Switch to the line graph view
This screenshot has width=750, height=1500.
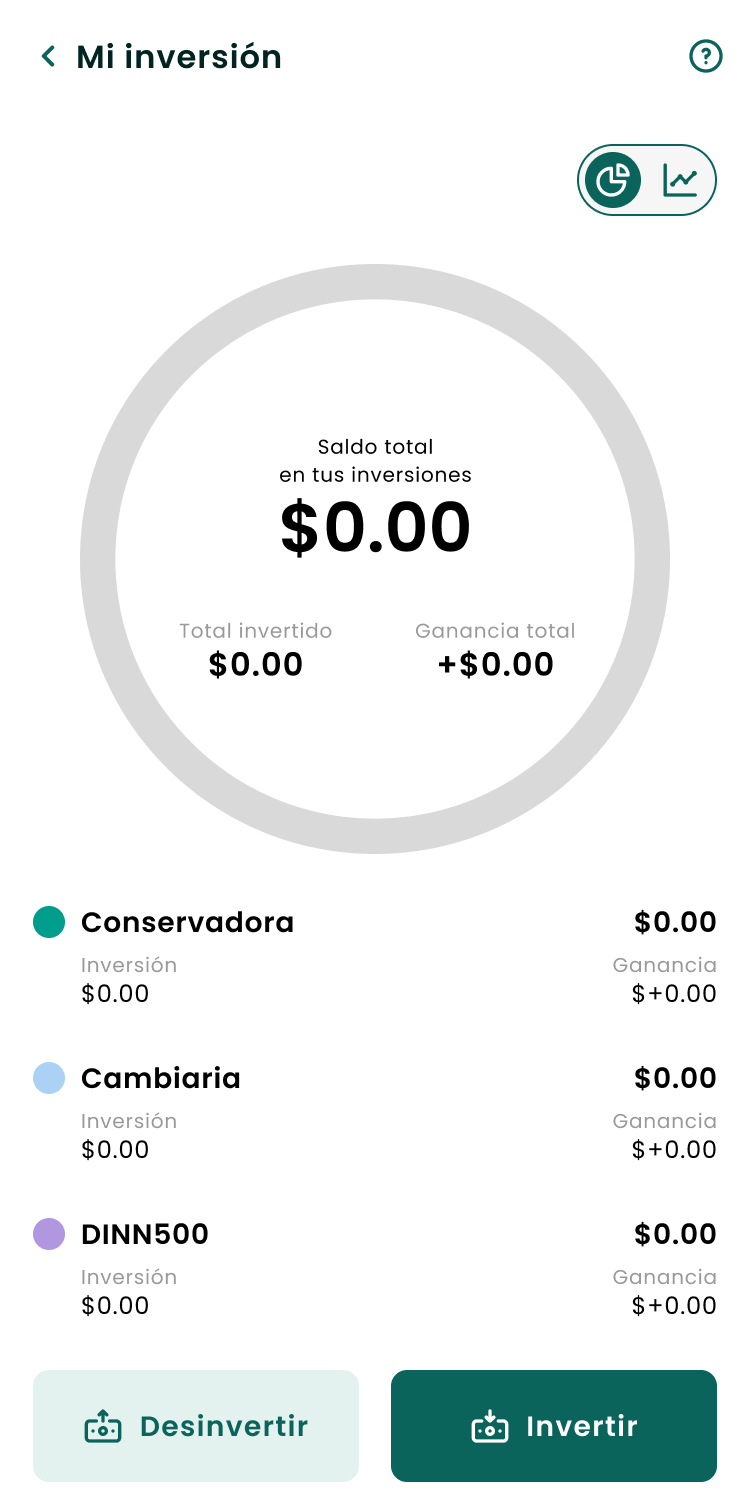coord(681,180)
